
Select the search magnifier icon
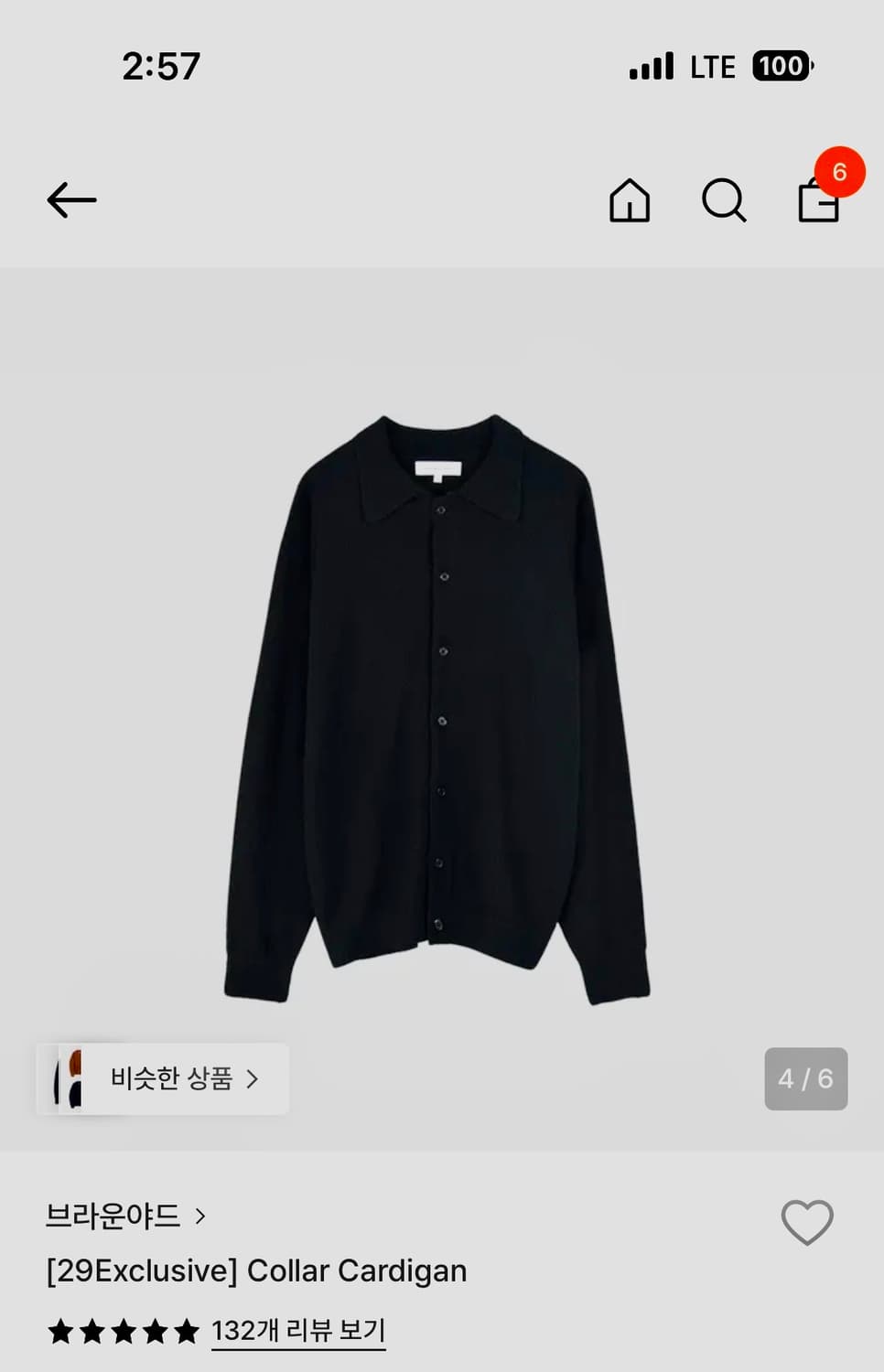(724, 201)
